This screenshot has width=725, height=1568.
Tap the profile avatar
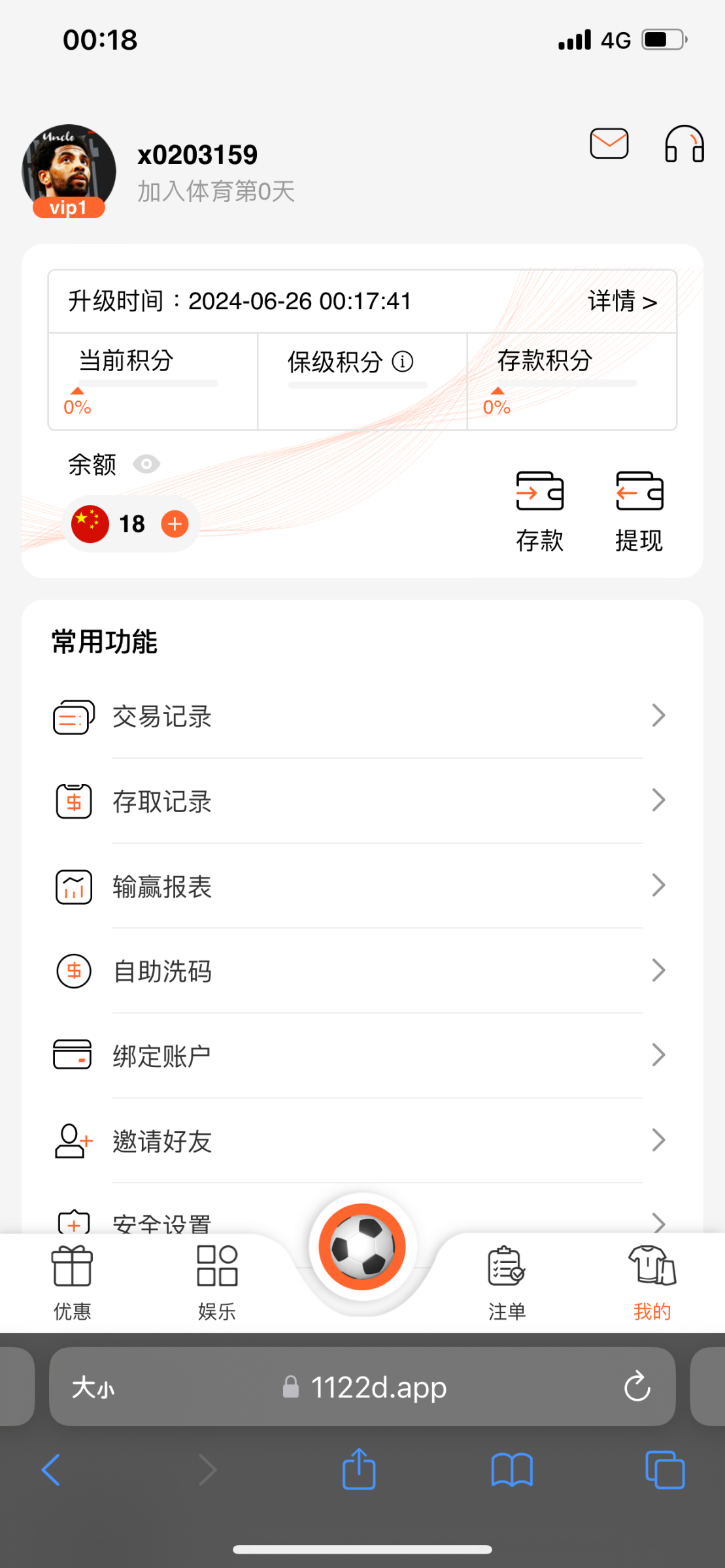coord(69,170)
